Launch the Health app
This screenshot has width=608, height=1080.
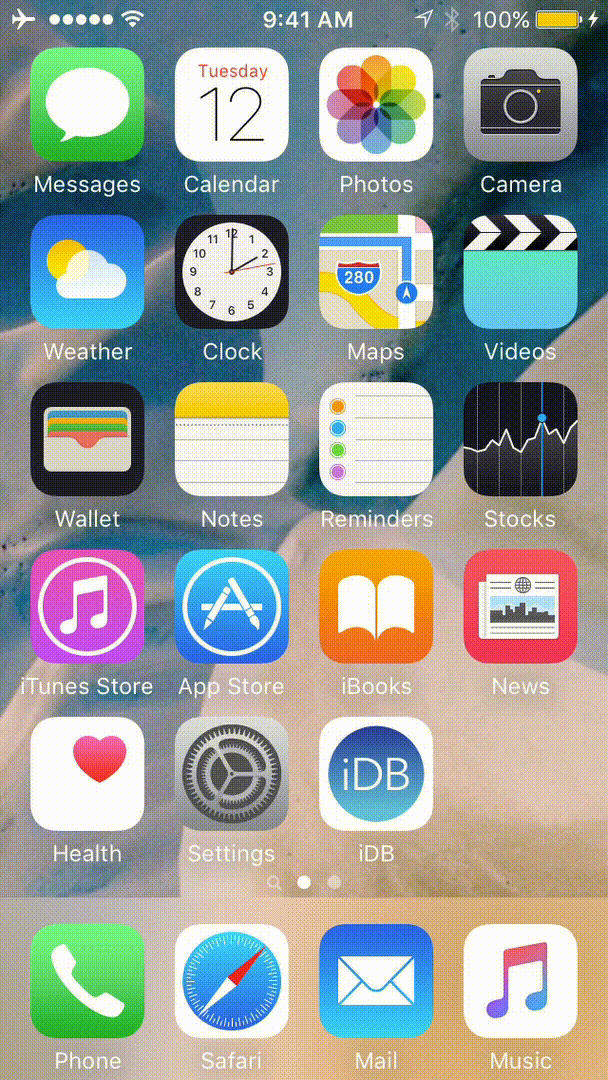click(87, 774)
